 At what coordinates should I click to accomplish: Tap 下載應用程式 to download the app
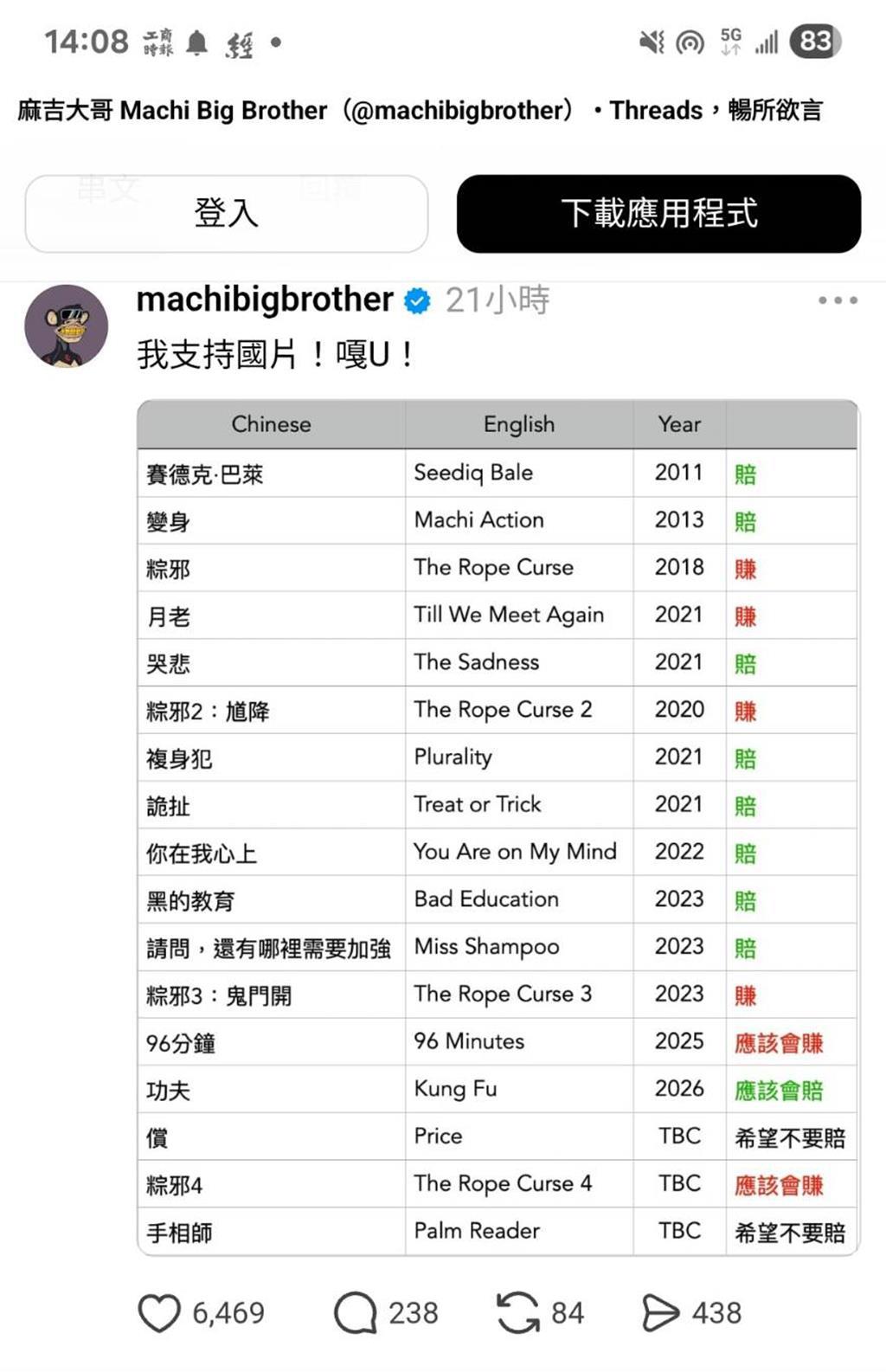click(658, 214)
